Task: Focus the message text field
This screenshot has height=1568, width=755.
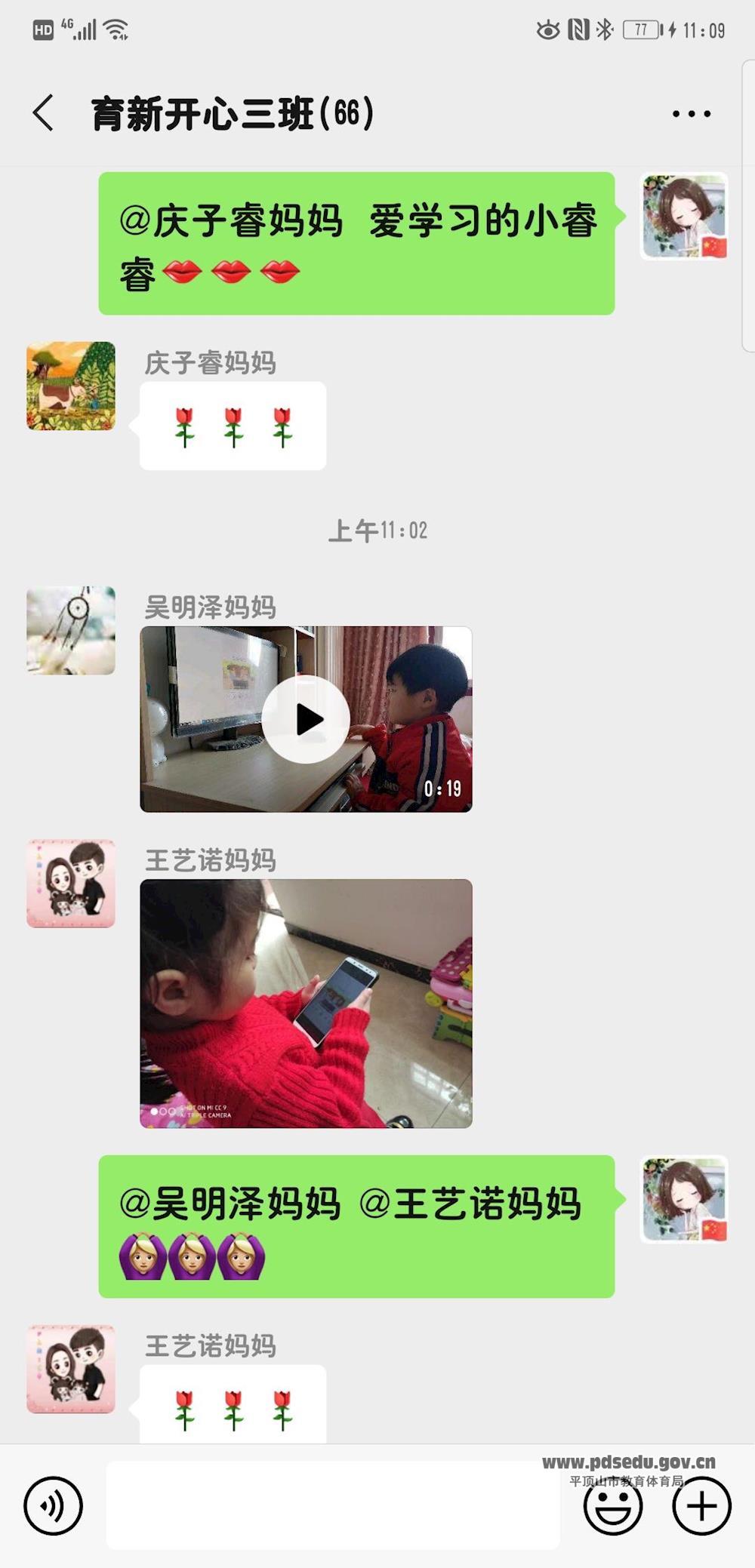Action: coord(332,1506)
